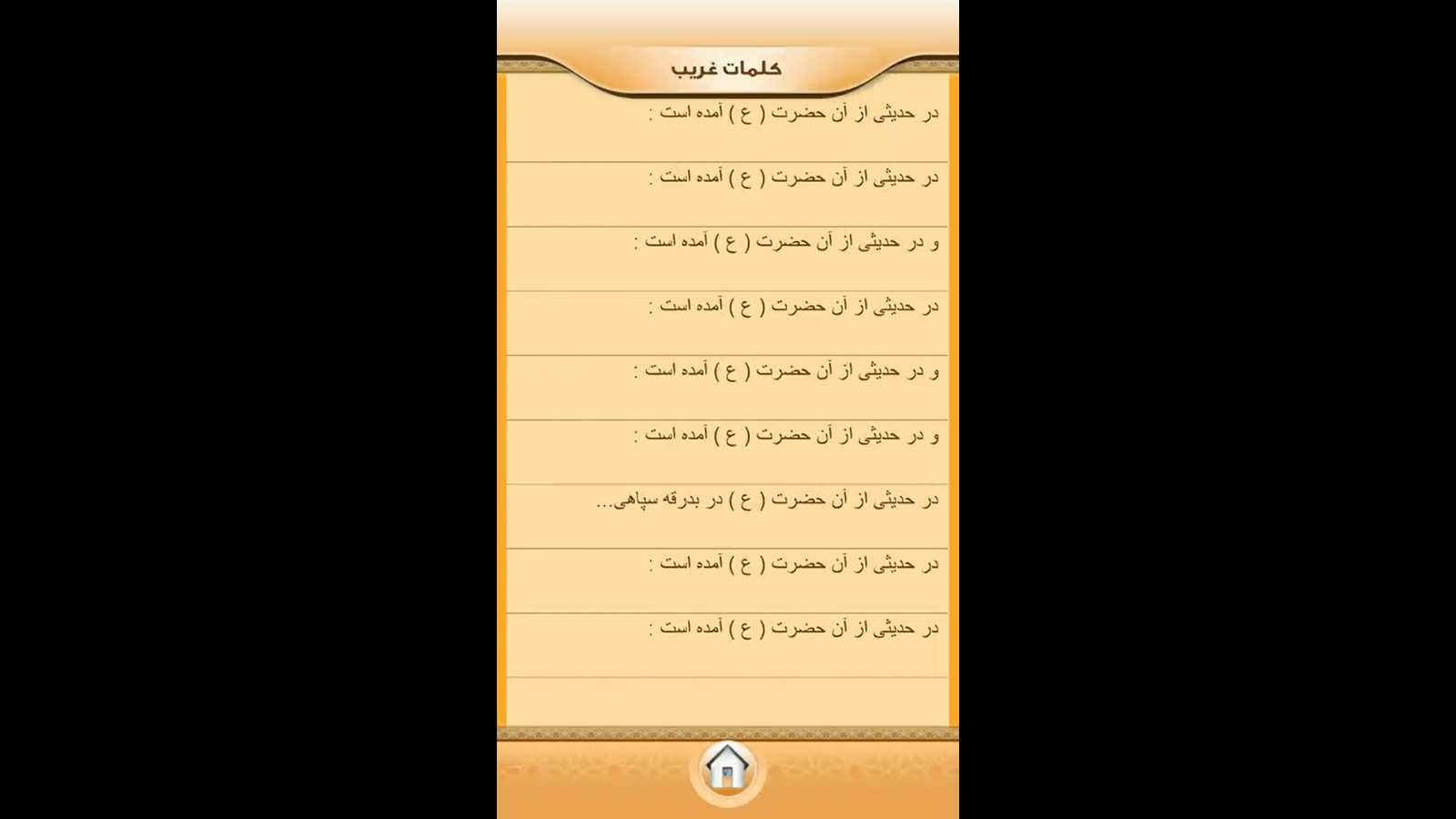Go to the home screen via house icon
Screen dimensions: 1456x819
[727, 769]
